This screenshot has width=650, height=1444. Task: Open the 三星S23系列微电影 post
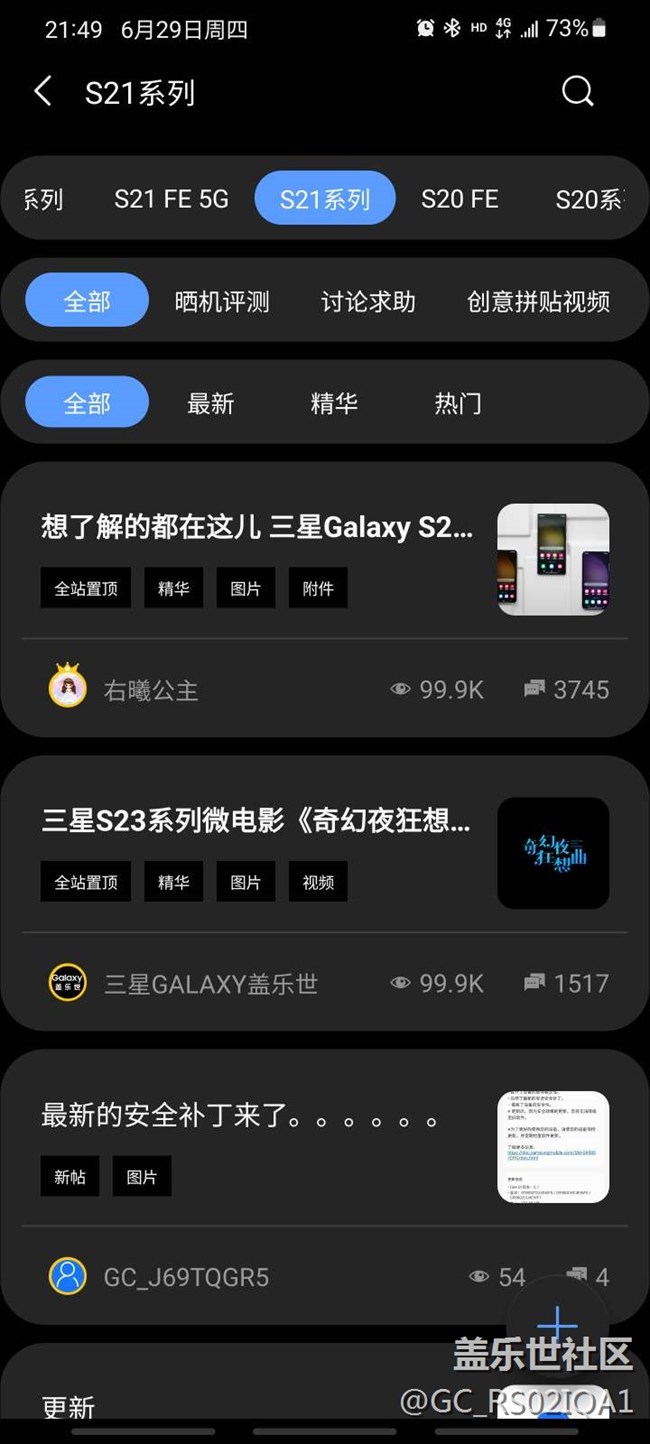coord(256,822)
